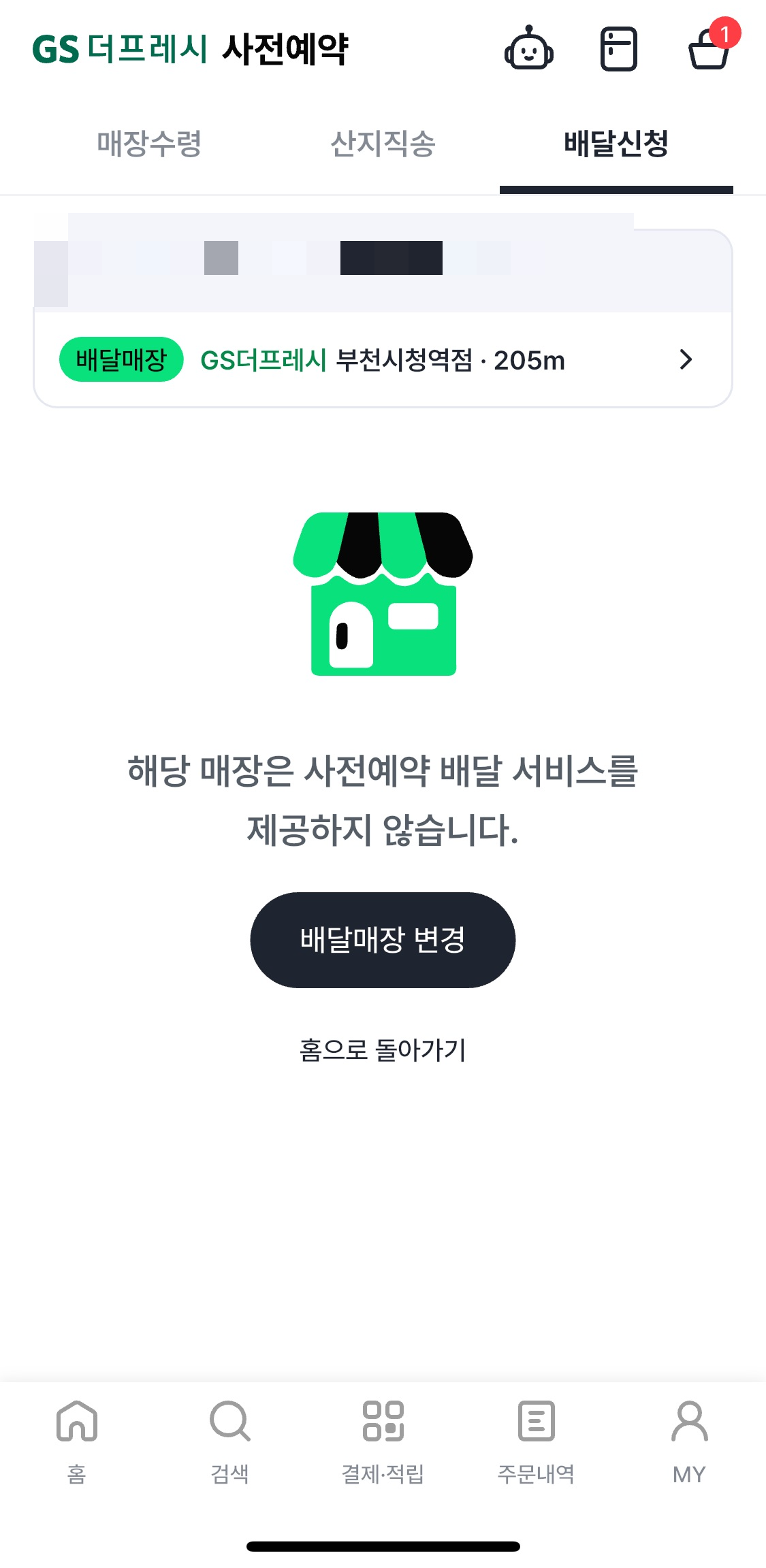The width and height of the screenshot is (766, 1568).
Task: Switch to the 산지직송 tab
Action: (383, 144)
